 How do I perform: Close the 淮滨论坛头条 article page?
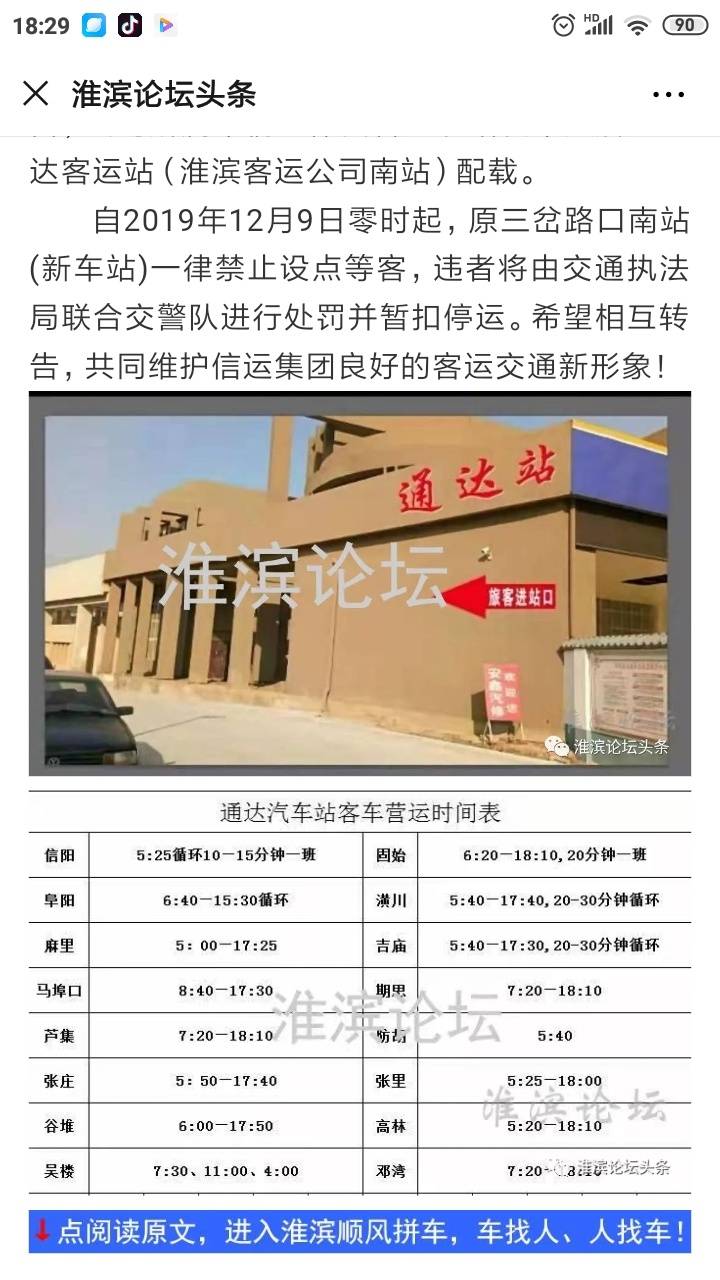[x=36, y=94]
